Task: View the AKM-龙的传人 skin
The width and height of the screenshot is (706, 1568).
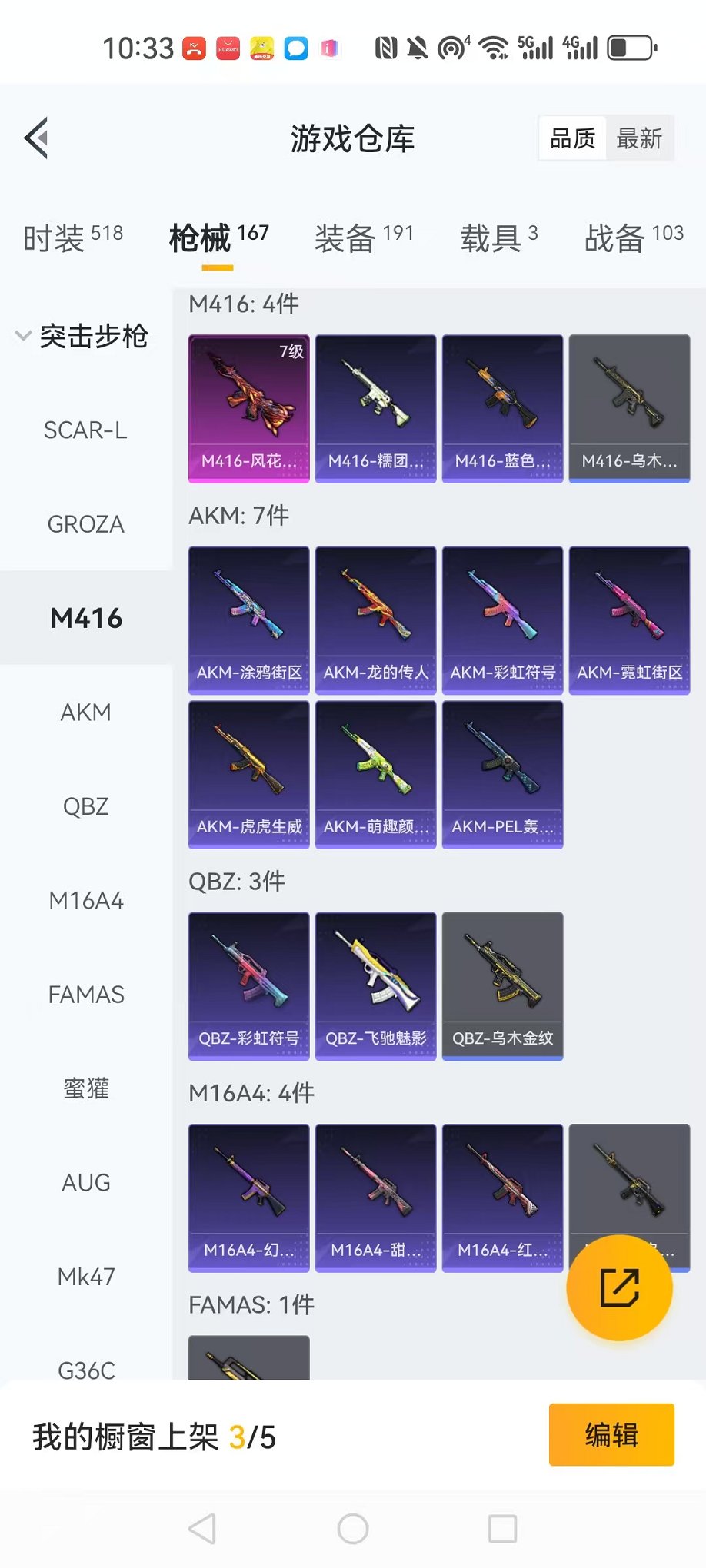Action: tap(375, 620)
